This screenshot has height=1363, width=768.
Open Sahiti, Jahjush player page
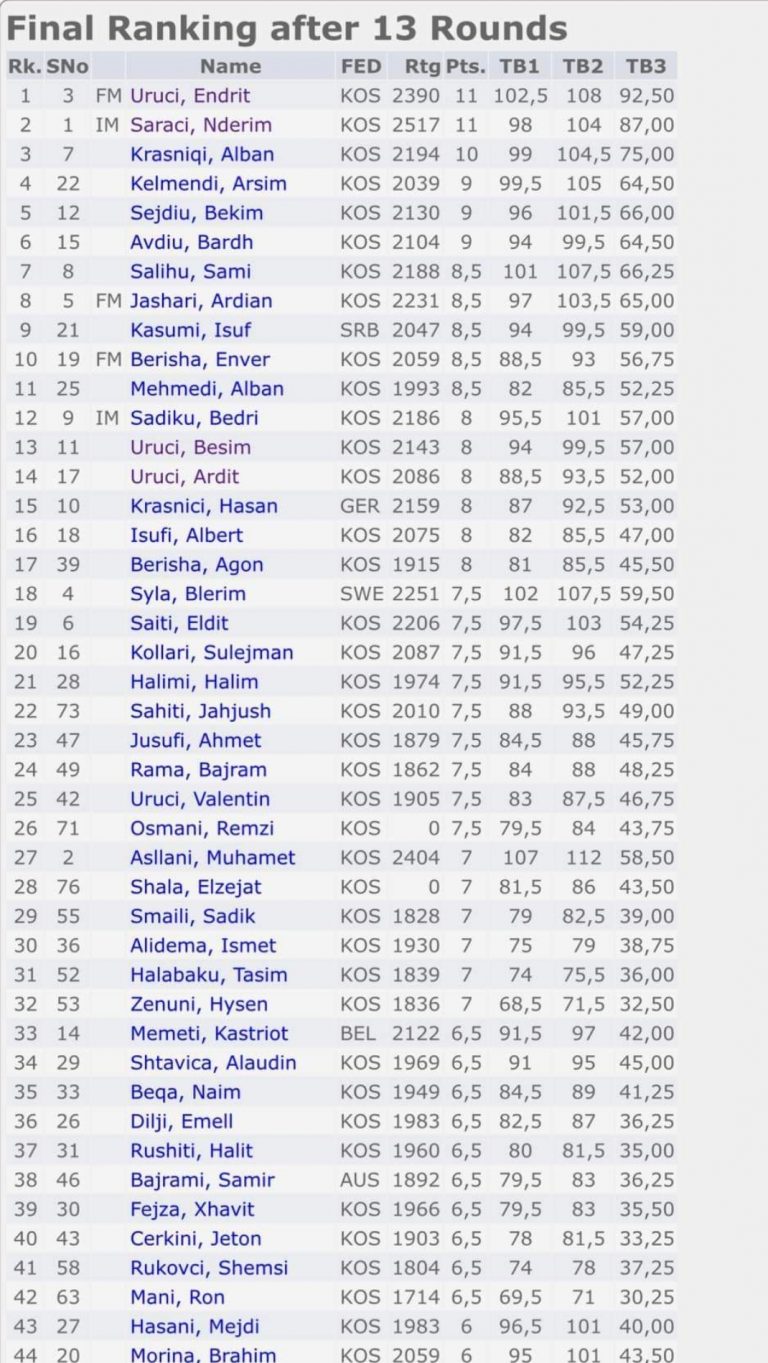202,711
